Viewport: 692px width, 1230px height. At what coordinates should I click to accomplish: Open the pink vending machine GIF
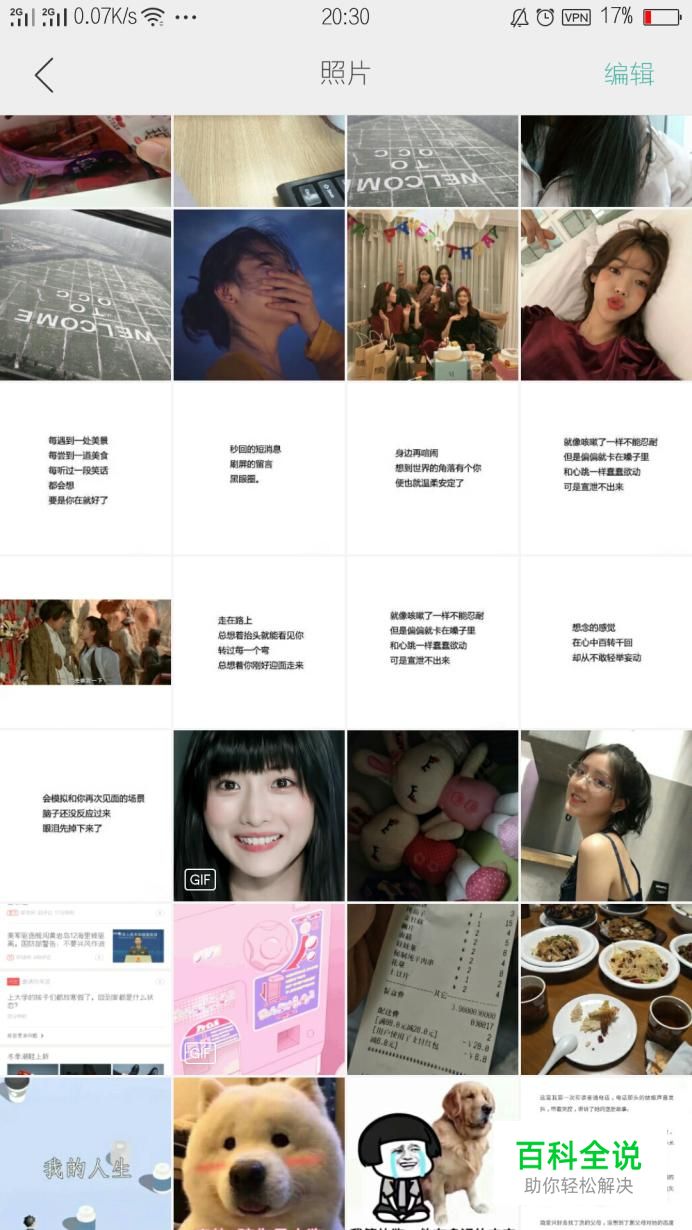[x=259, y=989]
